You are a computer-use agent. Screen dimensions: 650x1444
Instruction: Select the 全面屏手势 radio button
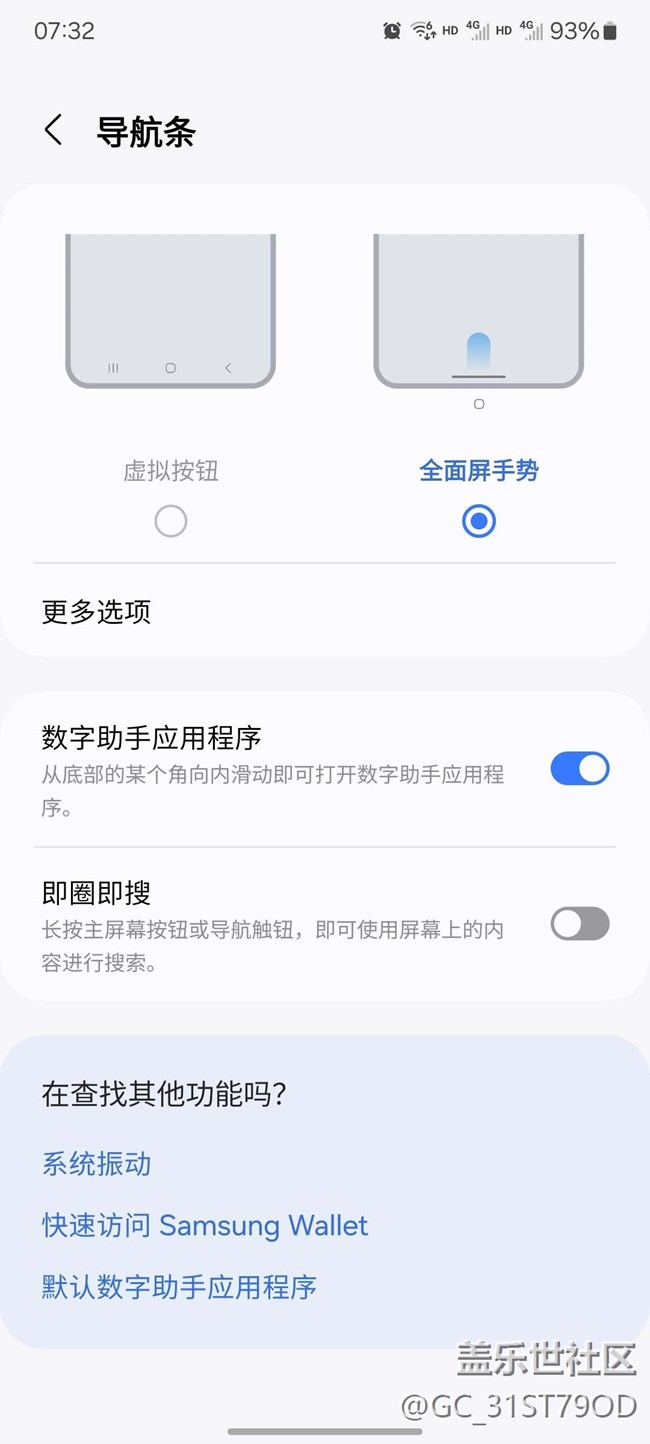(x=479, y=521)
